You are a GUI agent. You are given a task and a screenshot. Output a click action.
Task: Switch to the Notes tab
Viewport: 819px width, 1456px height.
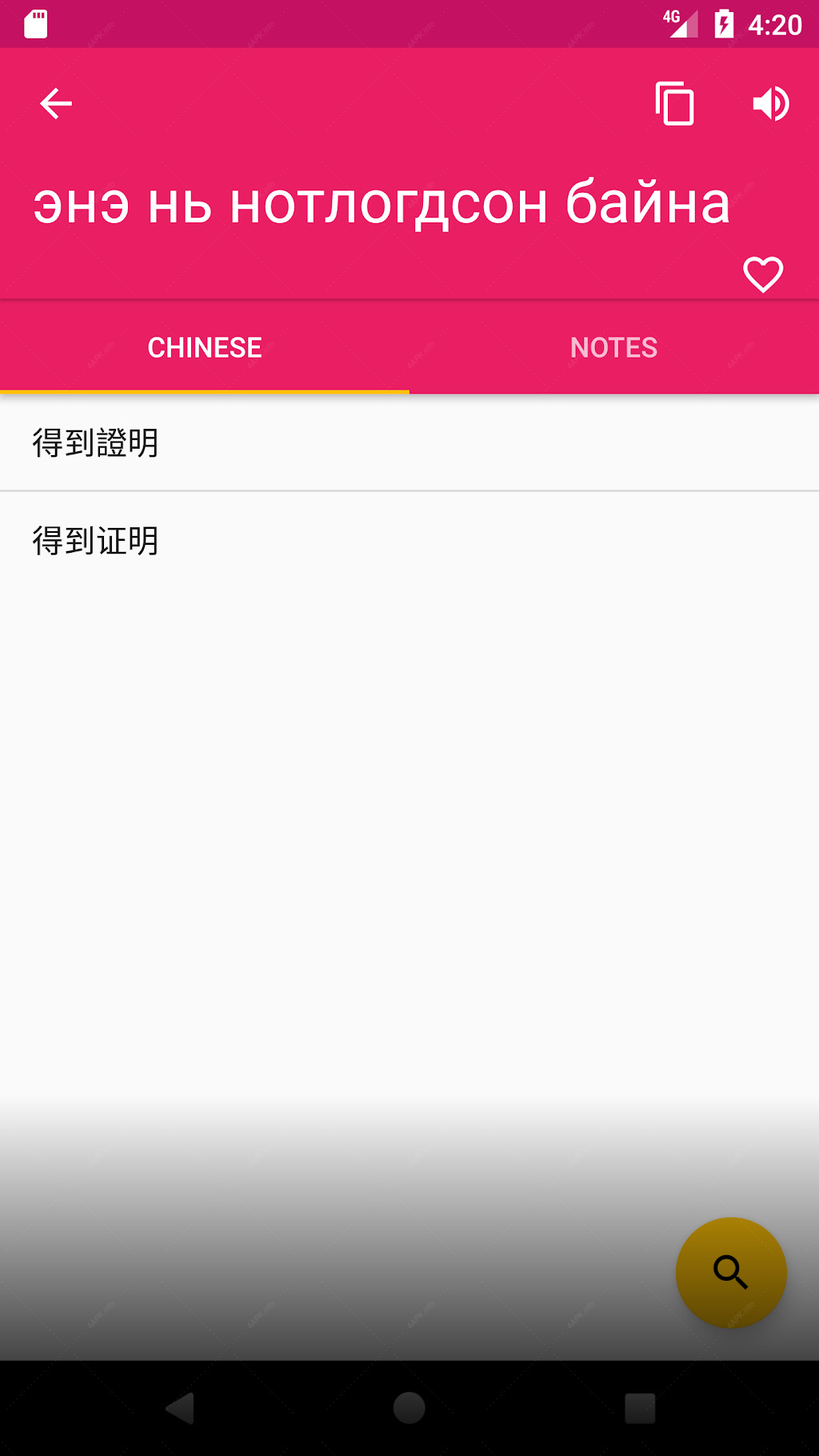(614, 348)
